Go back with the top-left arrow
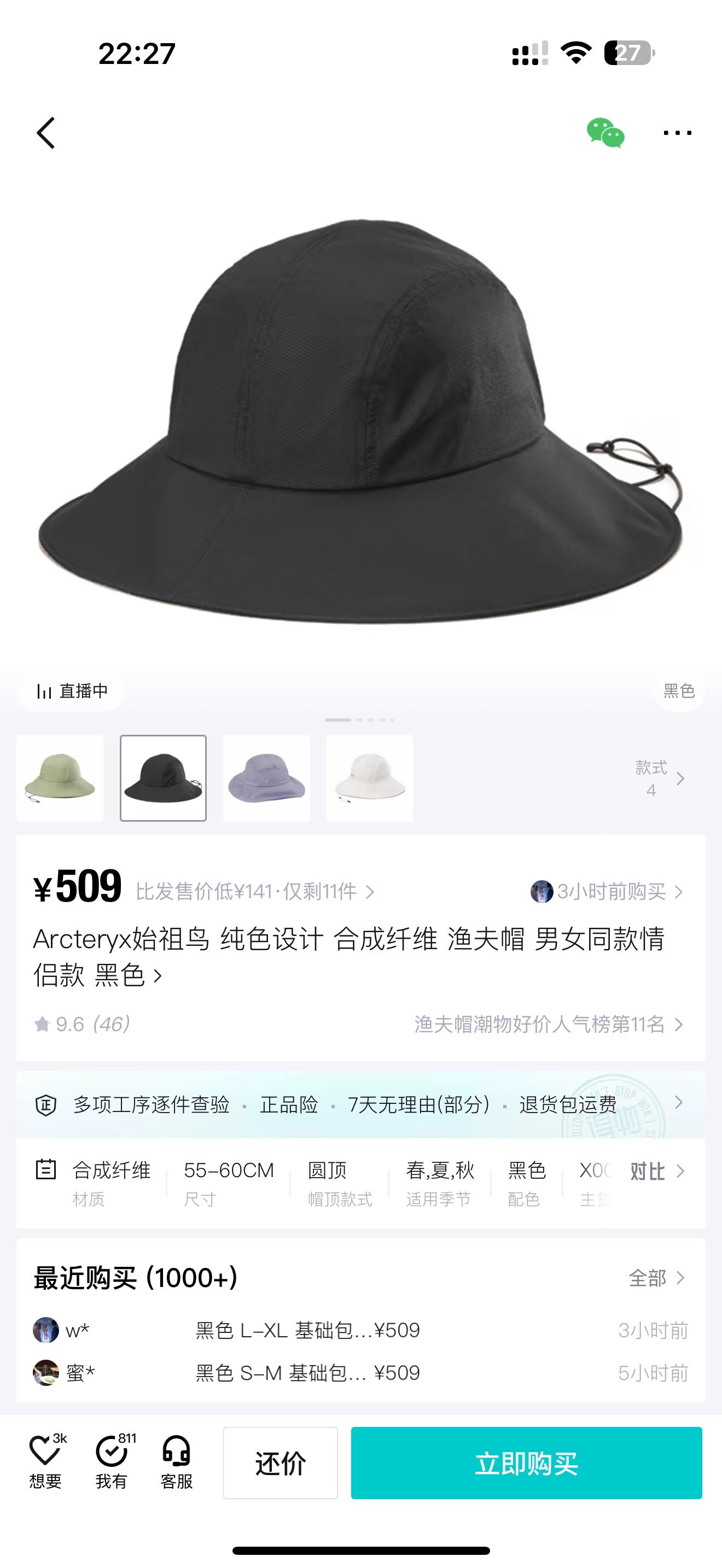This screenshot has width=722, height=1568. pos(45,133)
